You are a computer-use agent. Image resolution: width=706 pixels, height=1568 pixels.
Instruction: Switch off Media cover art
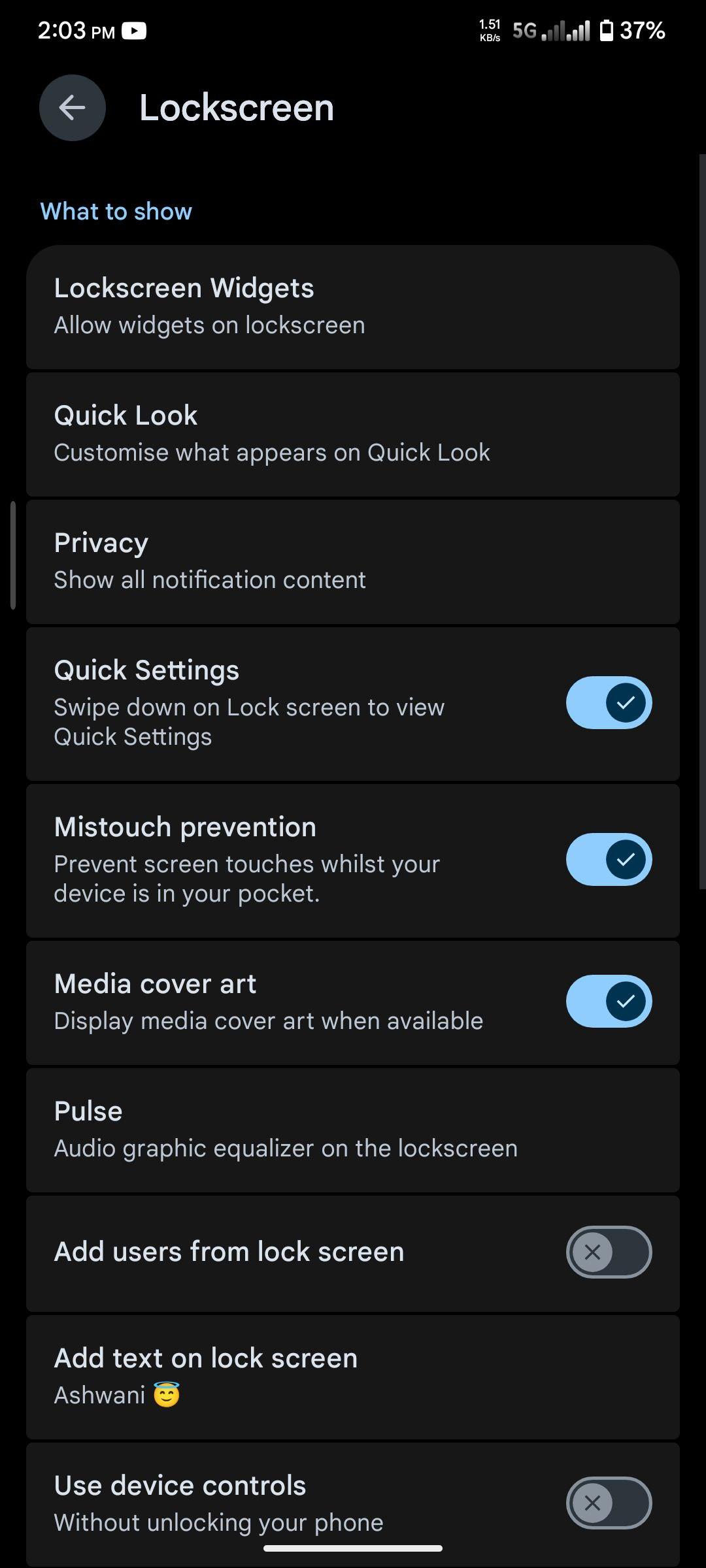[609, 1001]
